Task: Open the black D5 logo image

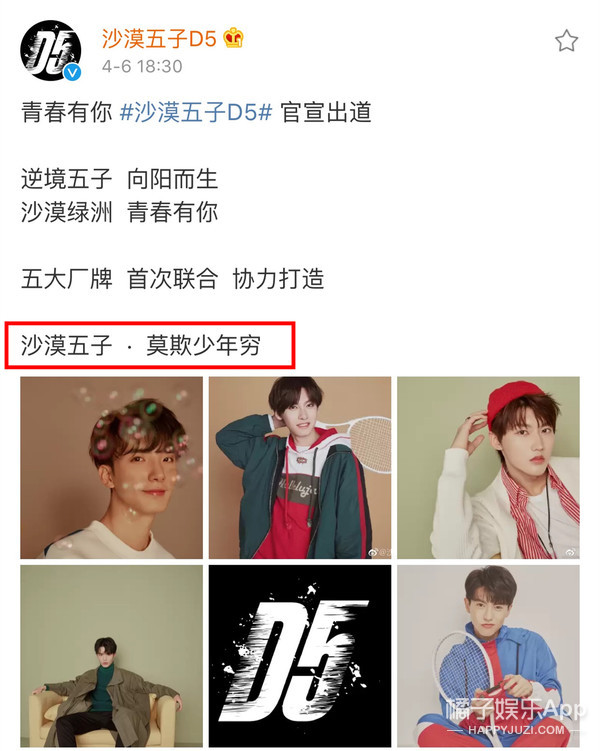Action: click(x=299, y=657)
